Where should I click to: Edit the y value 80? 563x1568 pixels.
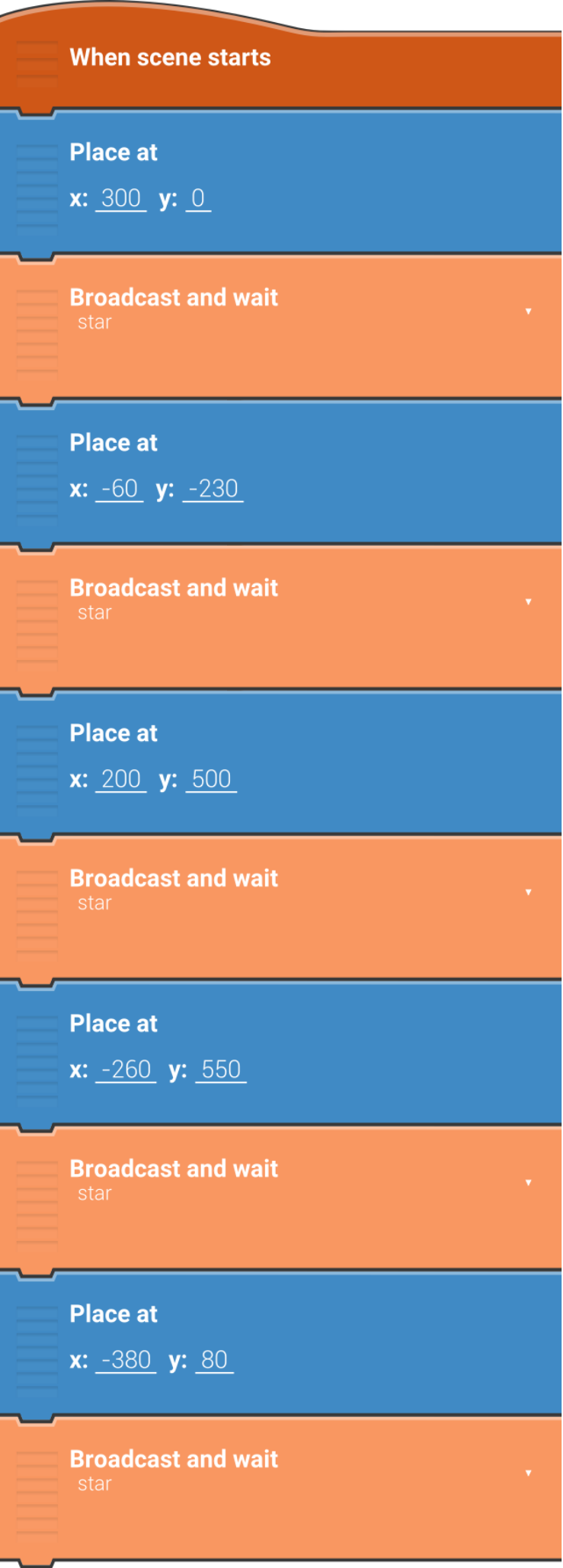[x=214, y=1360]
